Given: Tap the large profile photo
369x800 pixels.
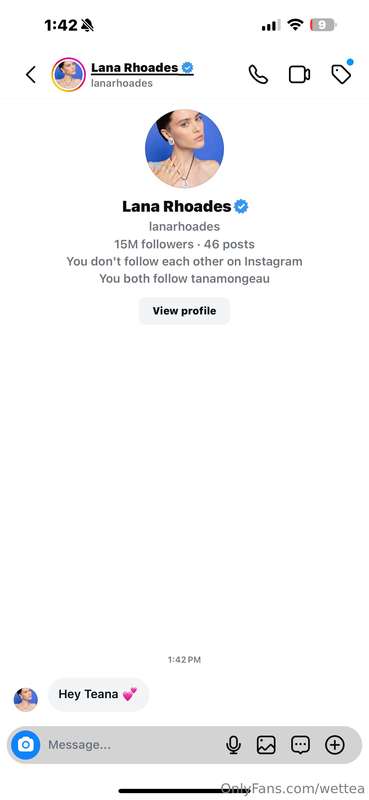Looking at the screenshot, I should (x=184, y=149).
